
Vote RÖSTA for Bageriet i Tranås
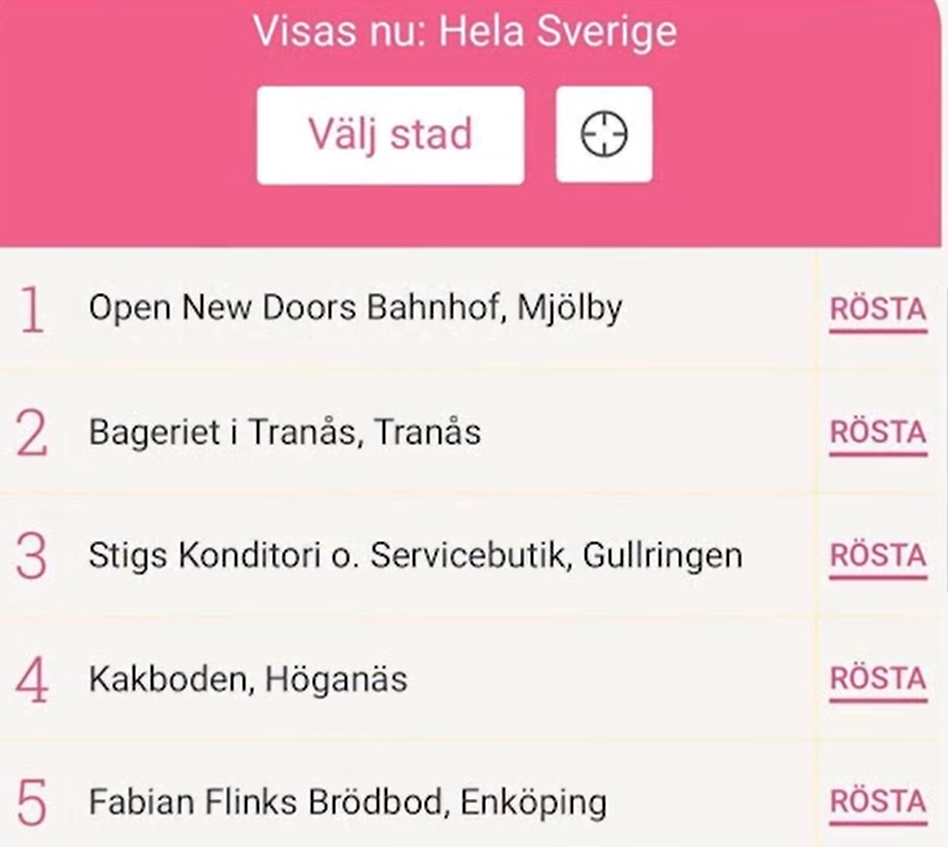click(878, 433)
